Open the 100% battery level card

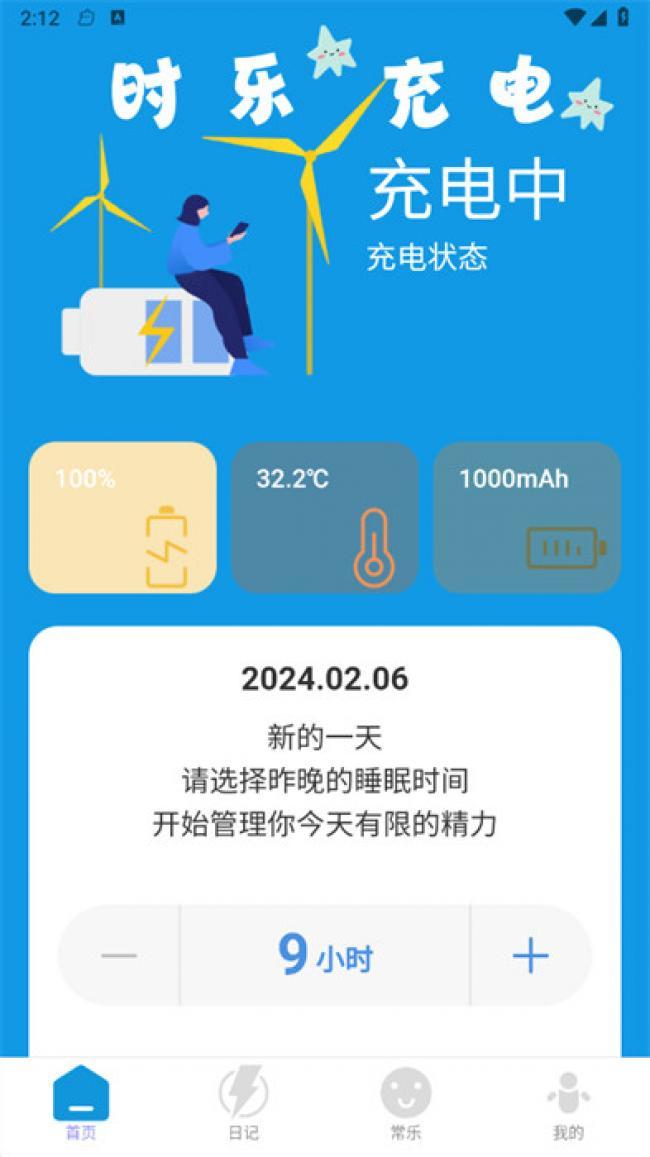122,518
